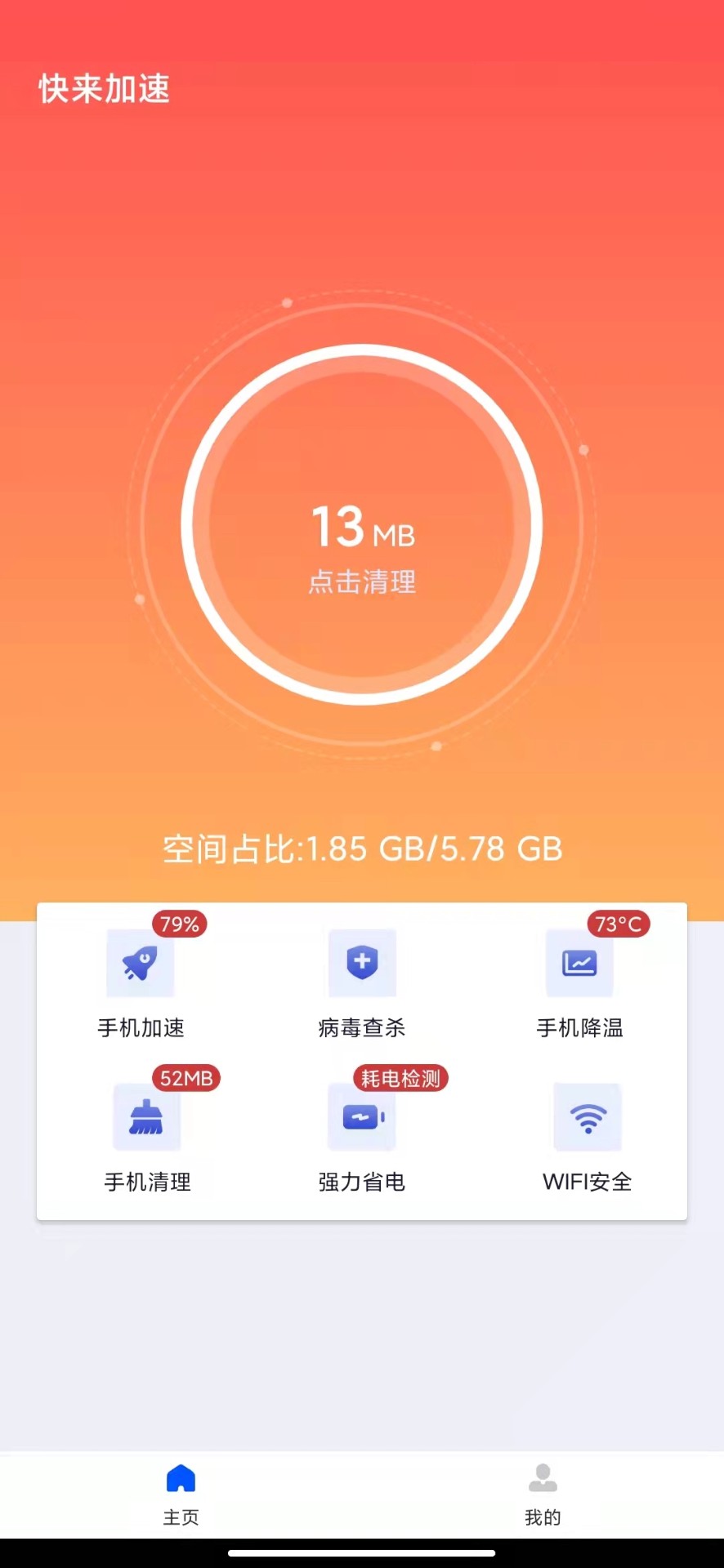Open 病毒查杀 virus scan shield icon

tap(362, 964)
